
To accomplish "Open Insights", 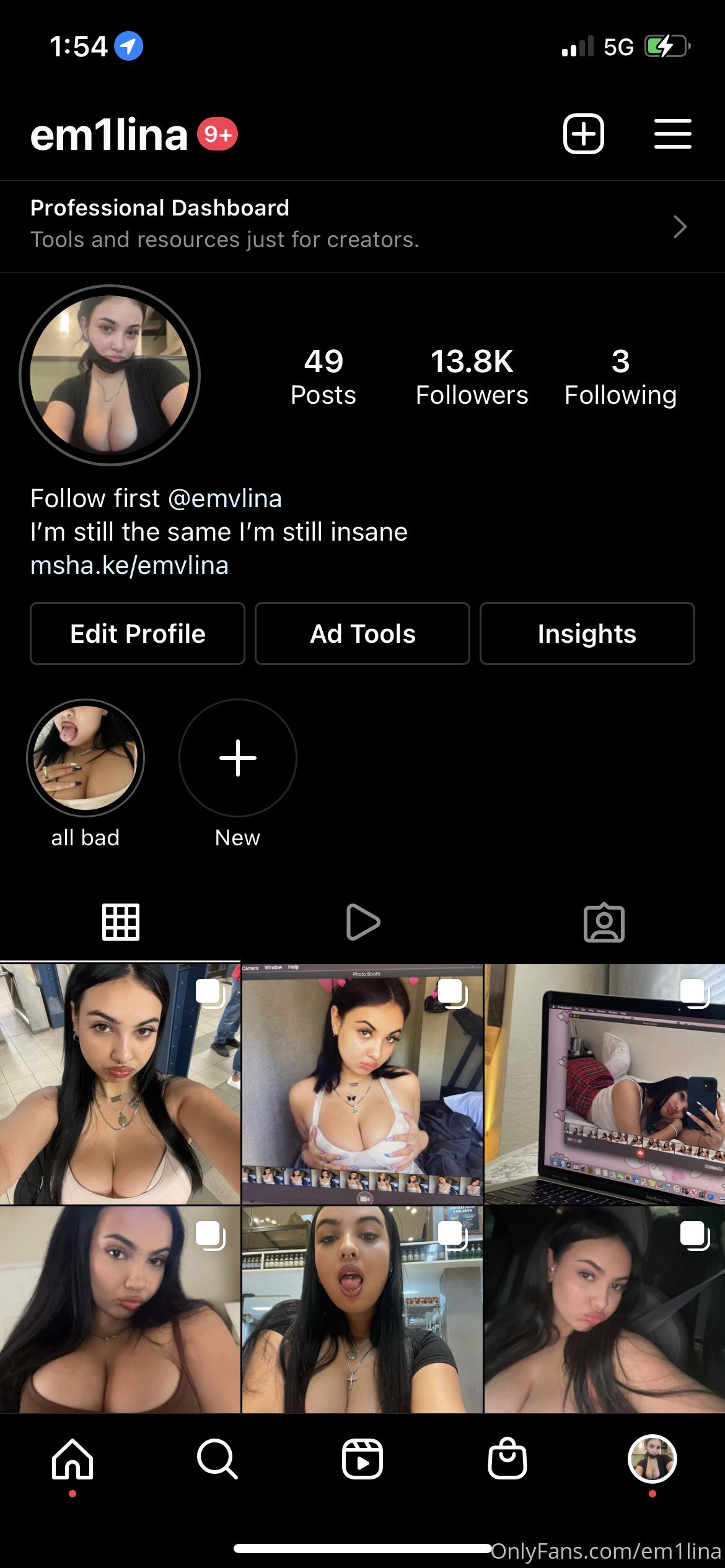I will pyautogui.click(x=587, y=634).
